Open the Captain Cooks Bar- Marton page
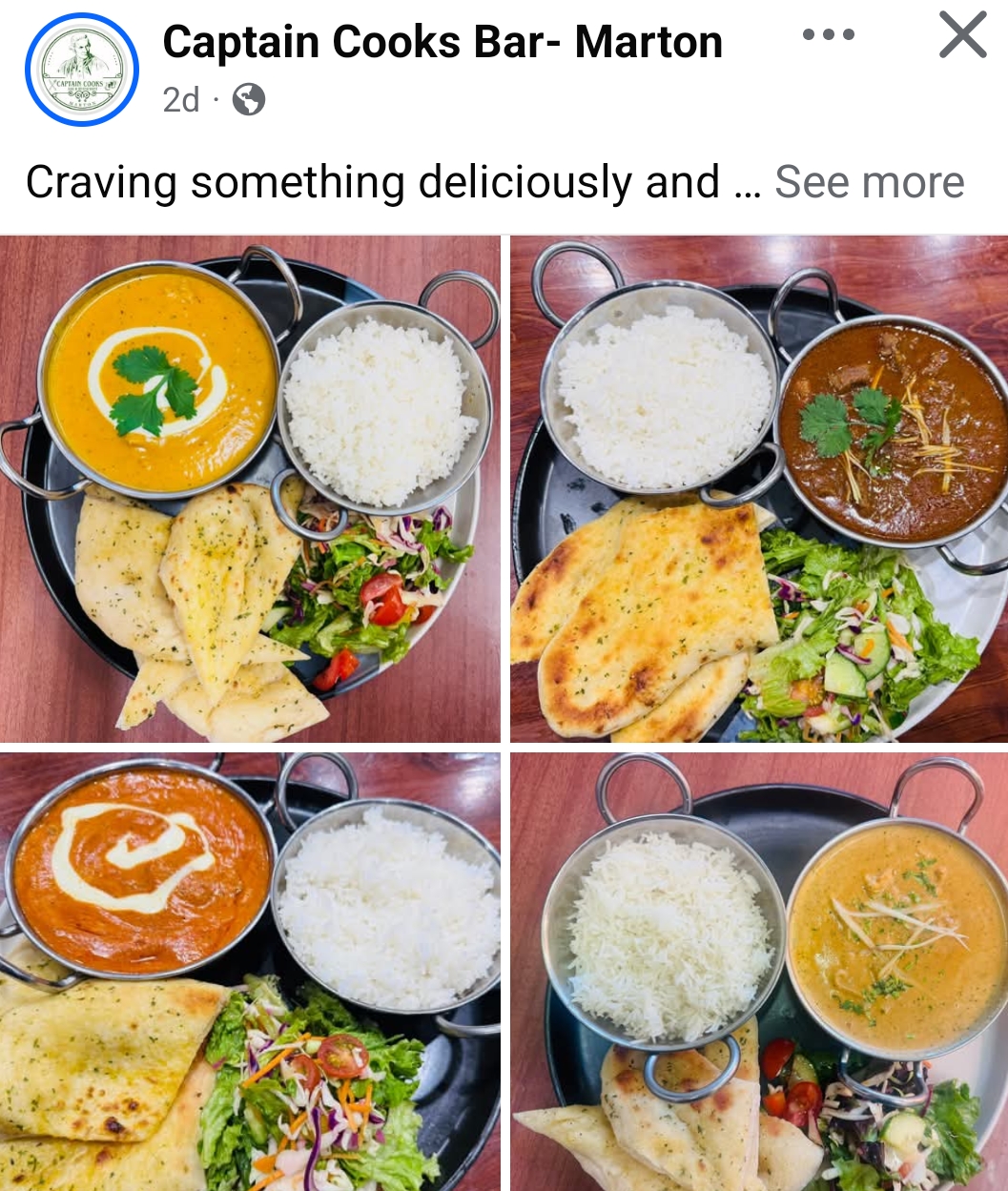Viewport: 1008px width, 1191px height. coord(442,42)
